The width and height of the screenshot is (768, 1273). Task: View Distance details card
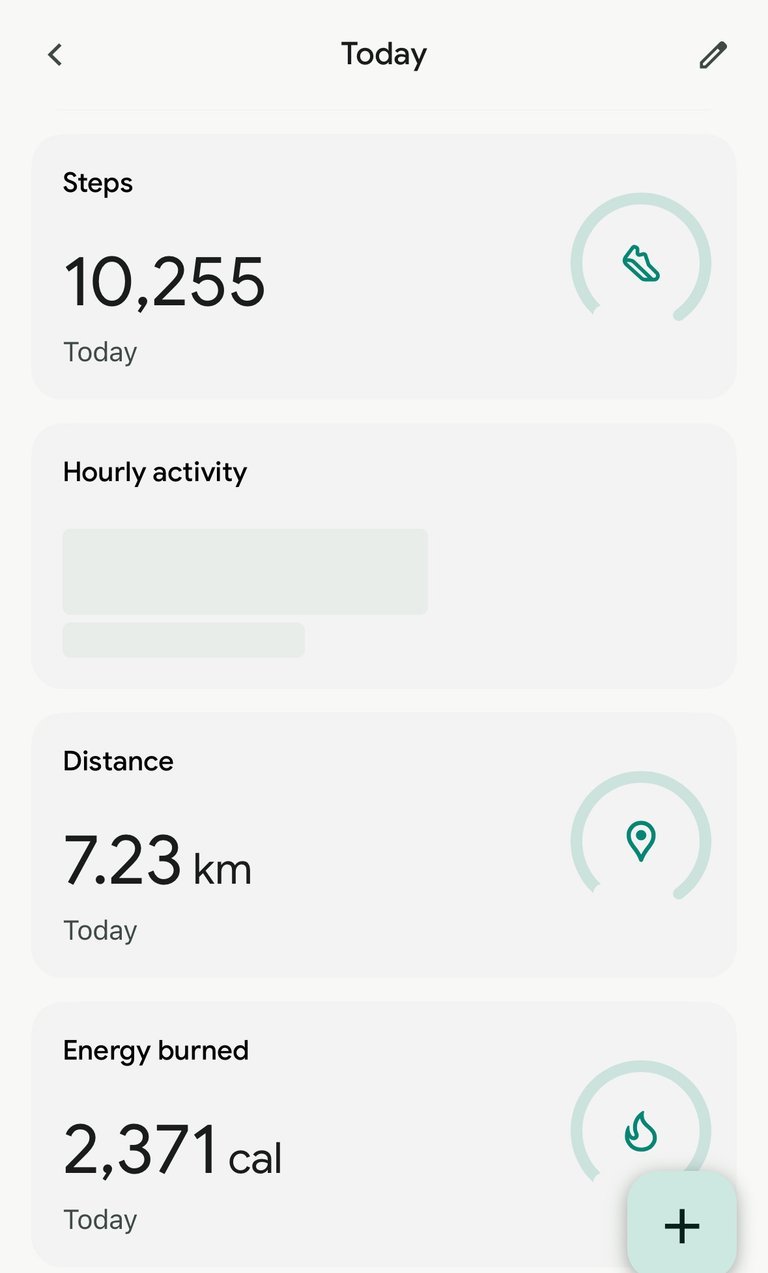click(x=384, y=845)
